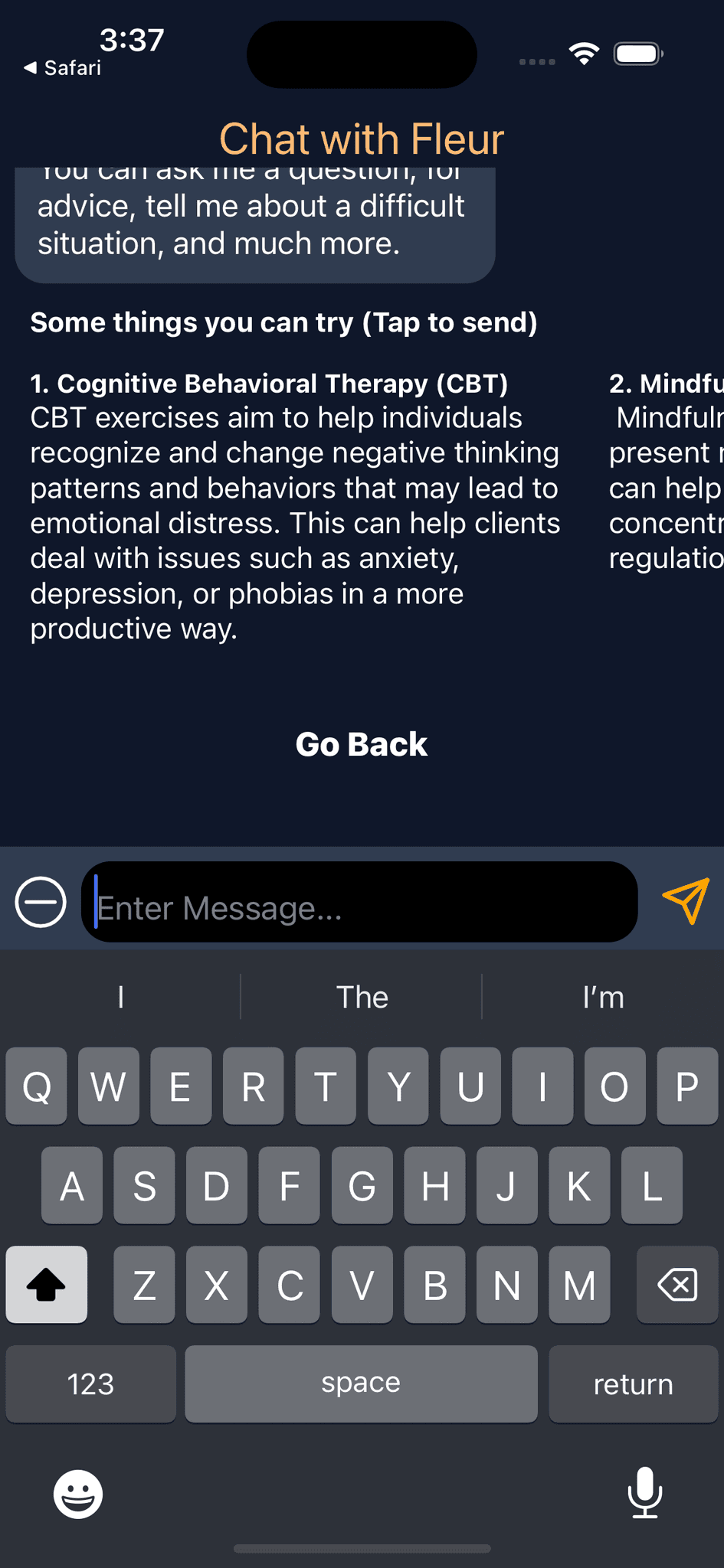The height and width of the screenshot is (1568, 724).
Task: Tap the Enter Message input field
Action: click(360, 902)
